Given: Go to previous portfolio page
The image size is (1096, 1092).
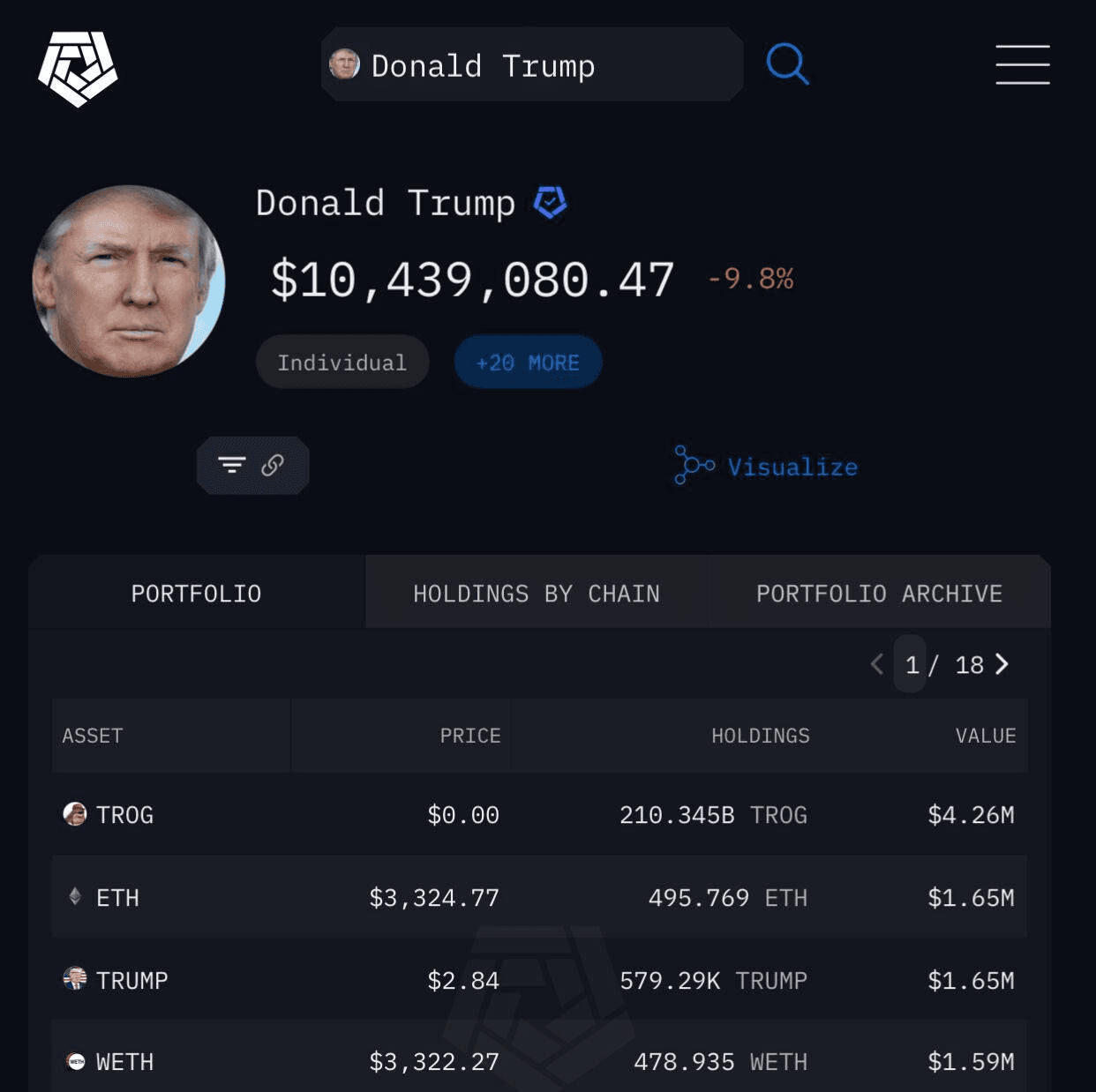Looking at the screenshot, I should 876,664.
